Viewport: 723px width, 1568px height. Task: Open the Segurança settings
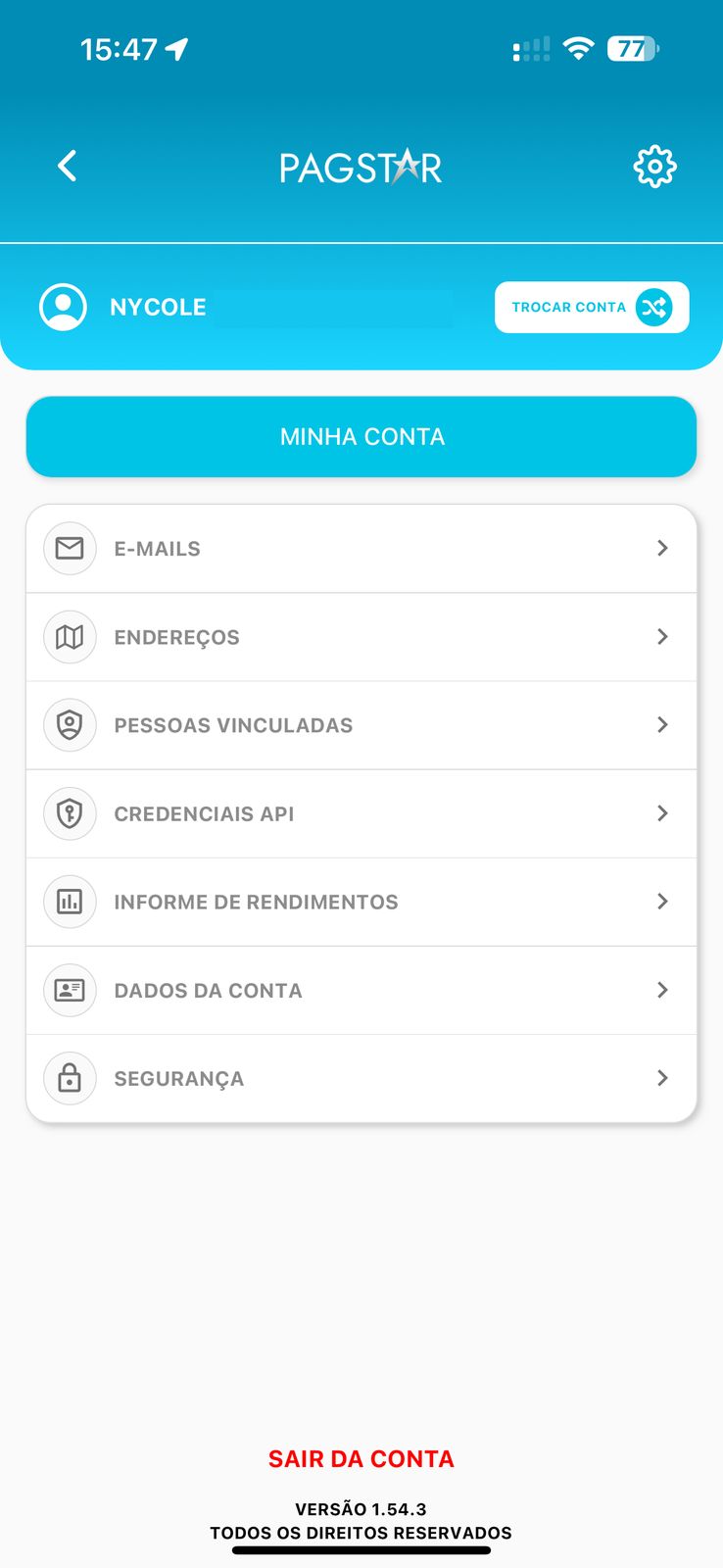coord(361,1078)
